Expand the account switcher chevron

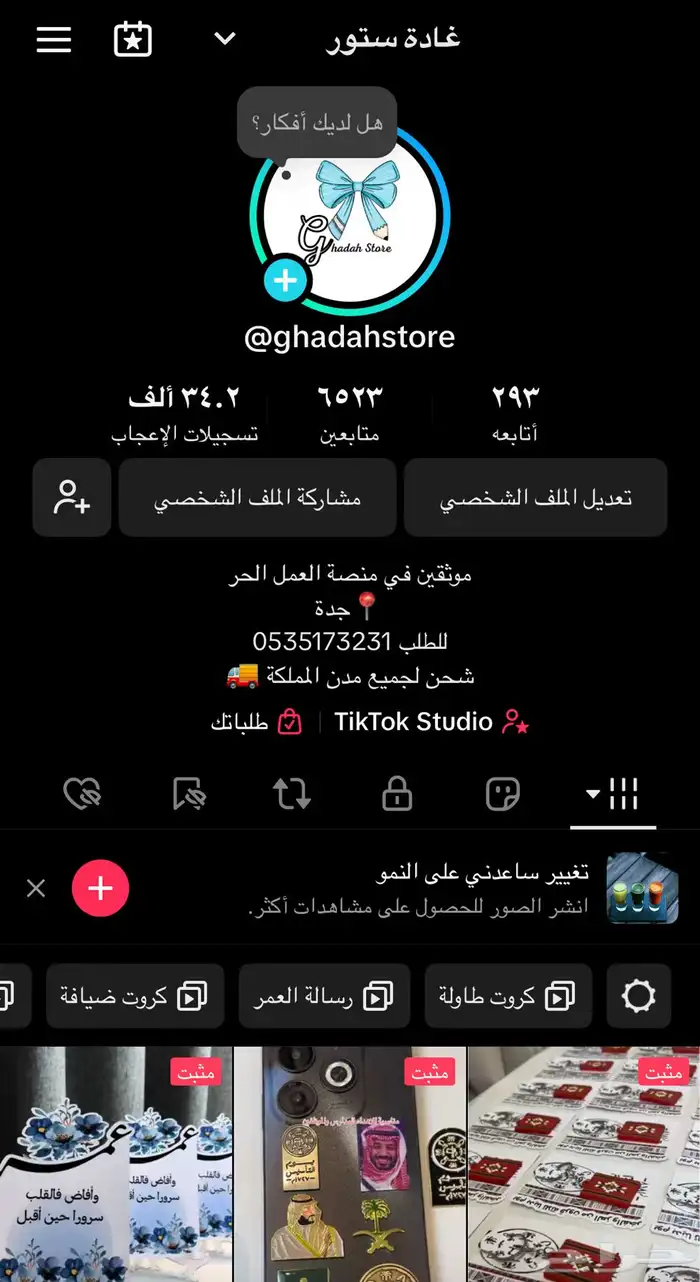point(225,39)
